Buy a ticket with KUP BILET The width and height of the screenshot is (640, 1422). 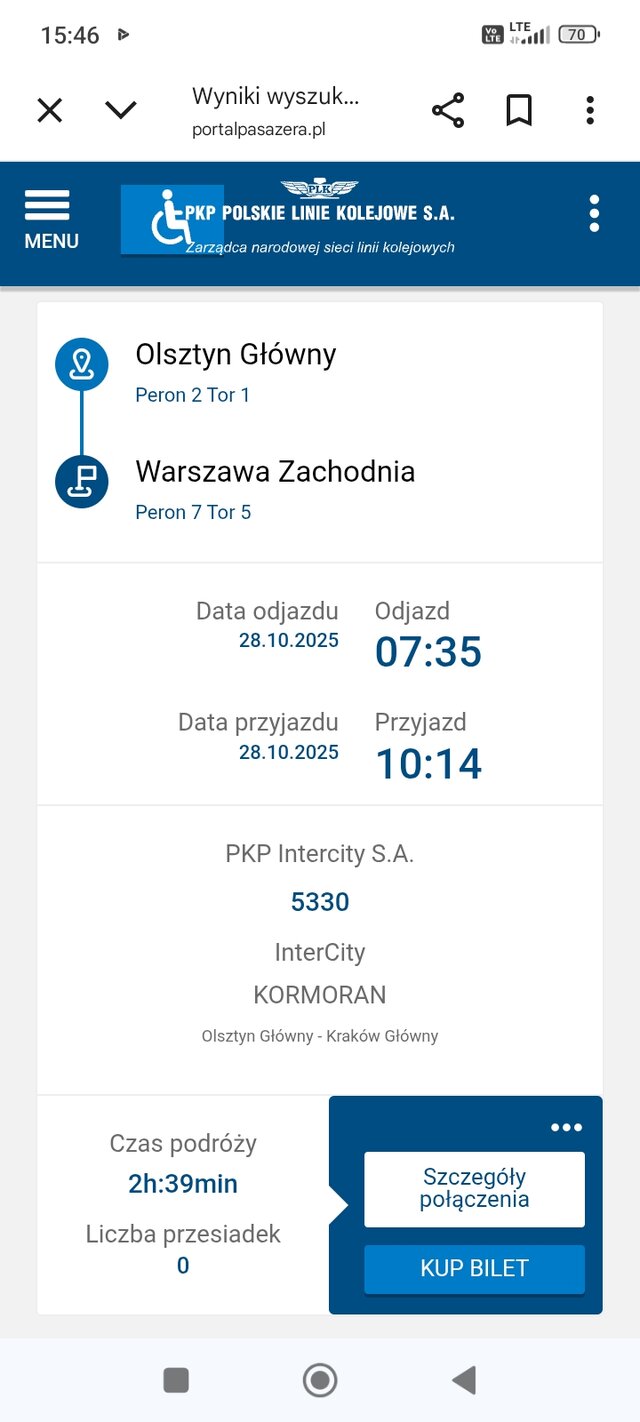point(474,1268)
